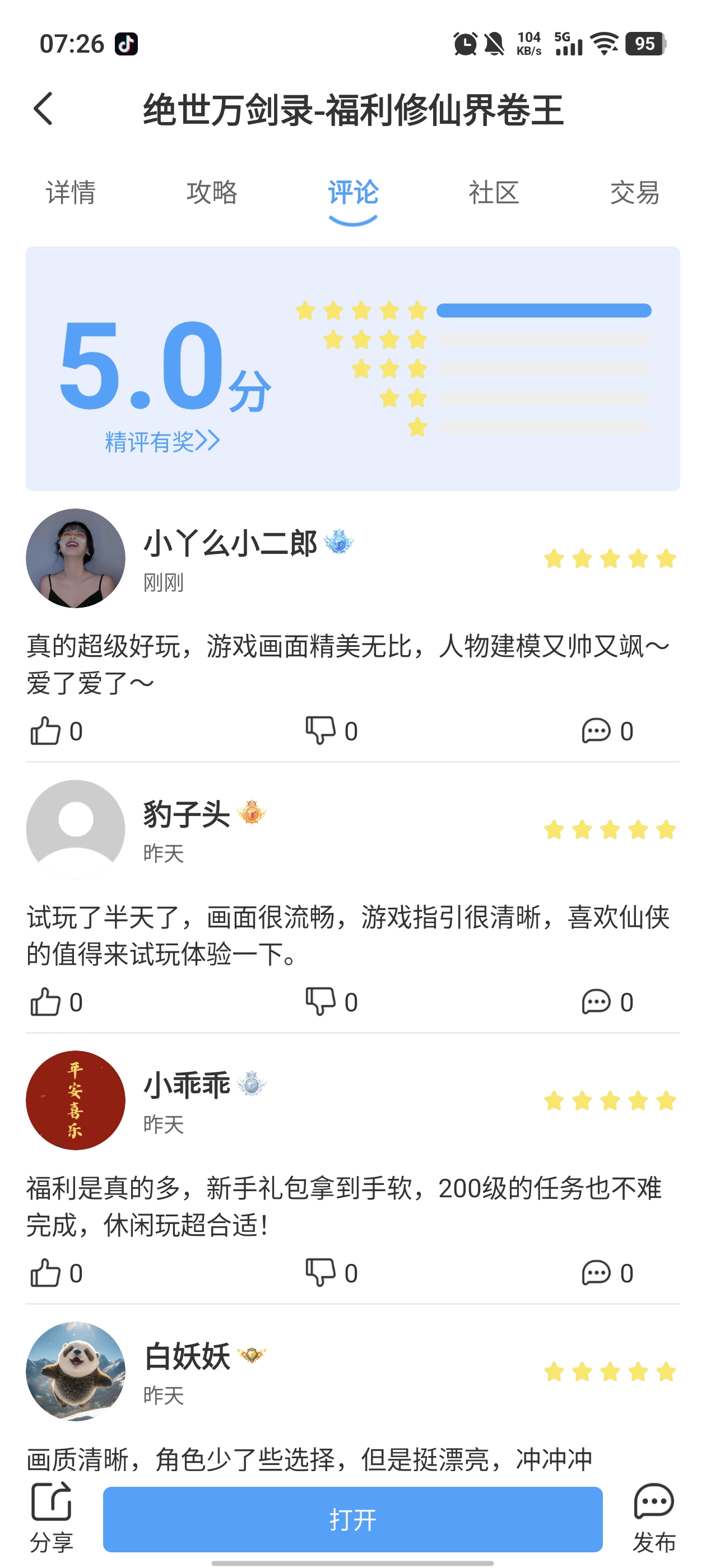Select the 社区 tab
This screenshot has height=1568, width=706.
click(x=494, y=192)
